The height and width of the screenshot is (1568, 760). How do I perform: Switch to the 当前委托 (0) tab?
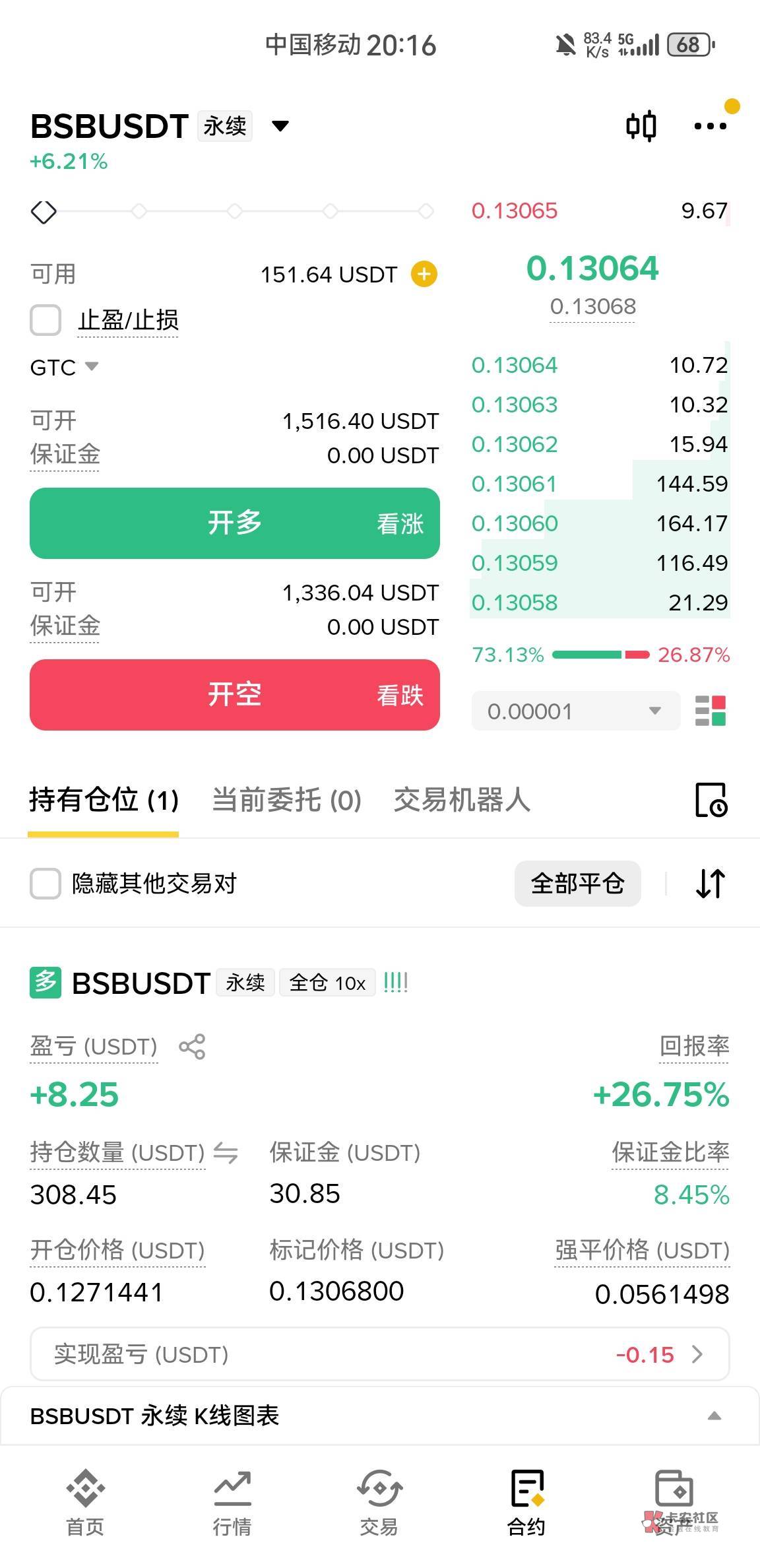(x=286, y=800)
